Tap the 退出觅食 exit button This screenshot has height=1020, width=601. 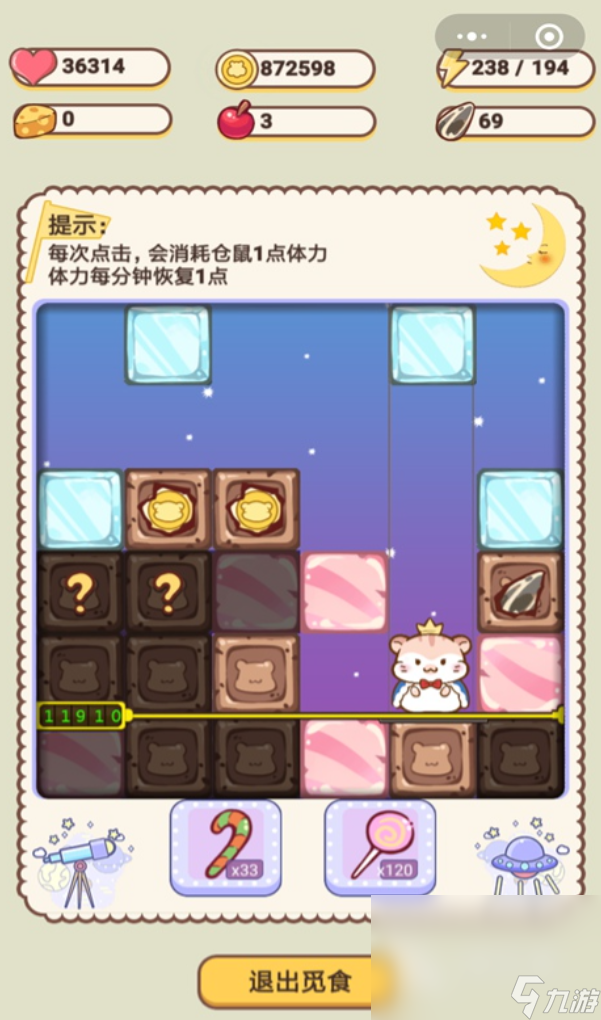click(299, 981)
